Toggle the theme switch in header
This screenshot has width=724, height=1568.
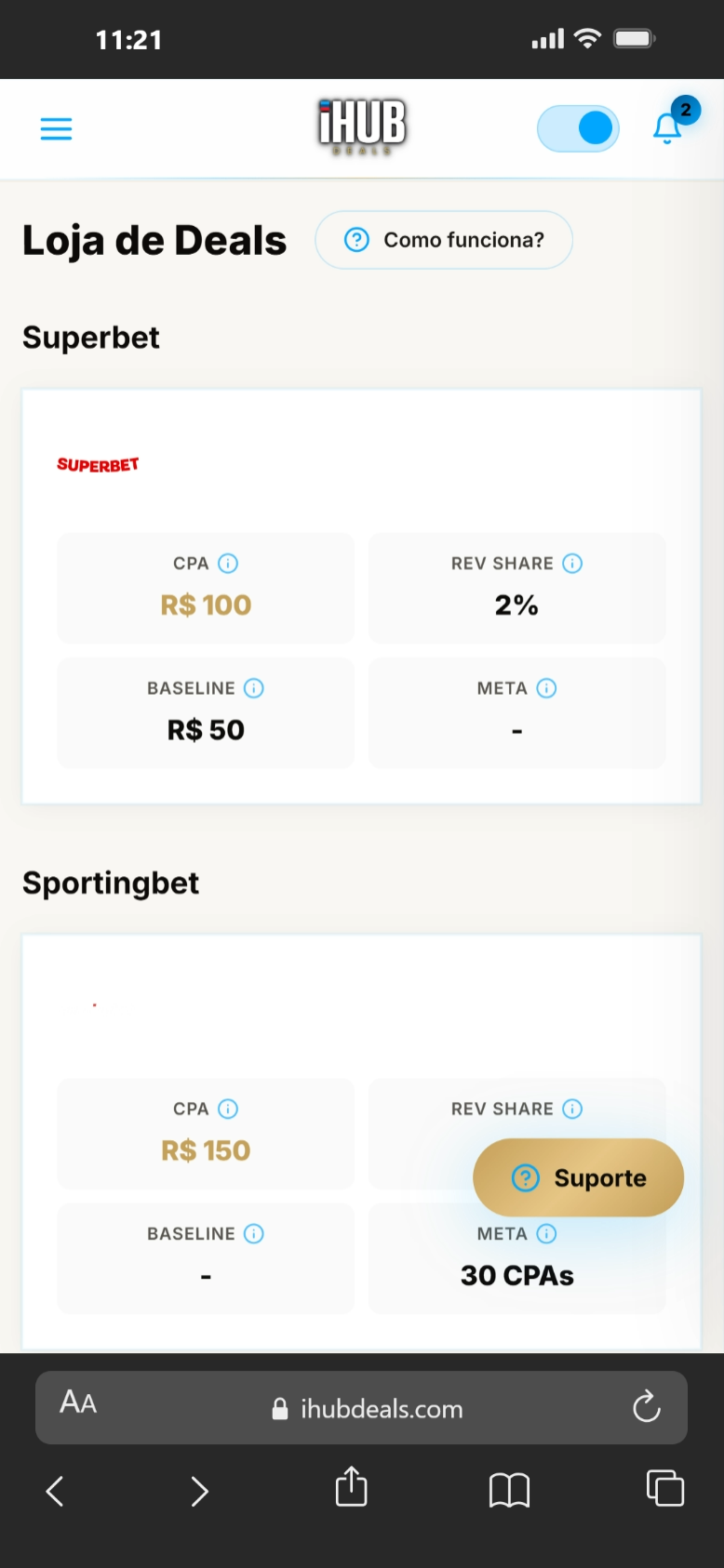578,128
